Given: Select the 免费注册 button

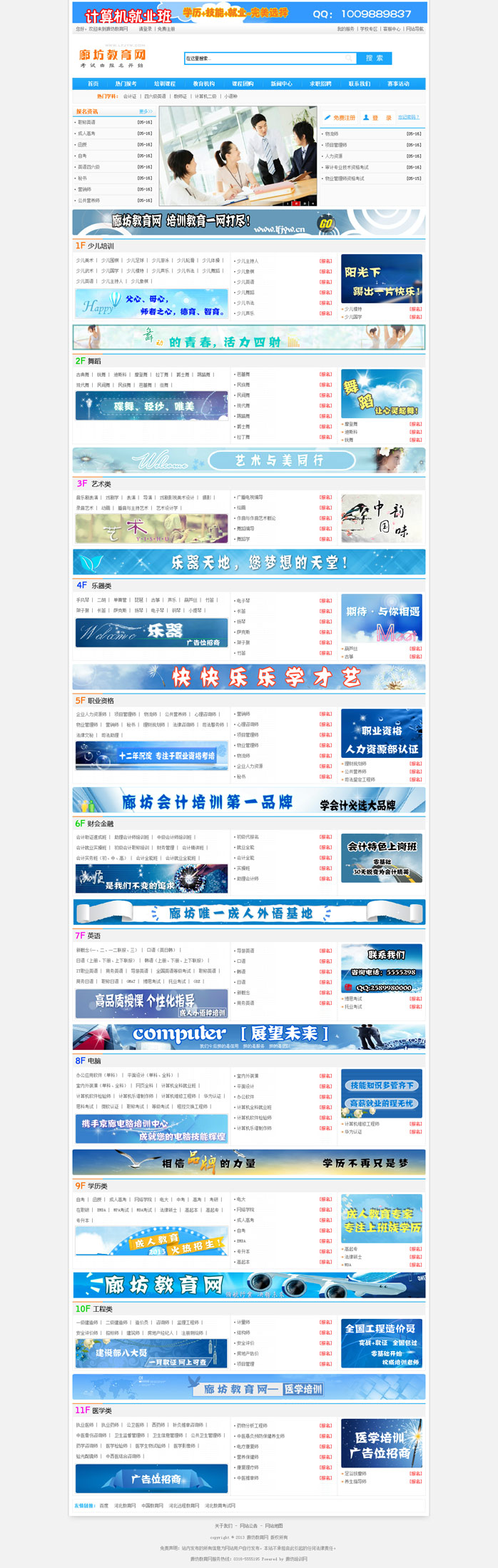Looking at the screenshot, I should tap(341, 118).
